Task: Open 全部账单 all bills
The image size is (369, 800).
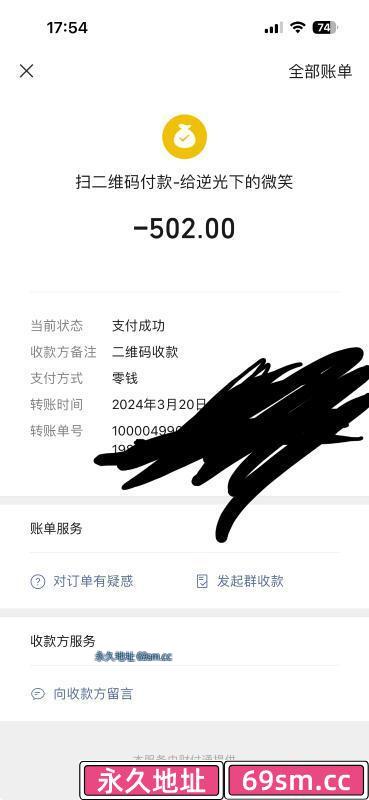Action: 320,71
